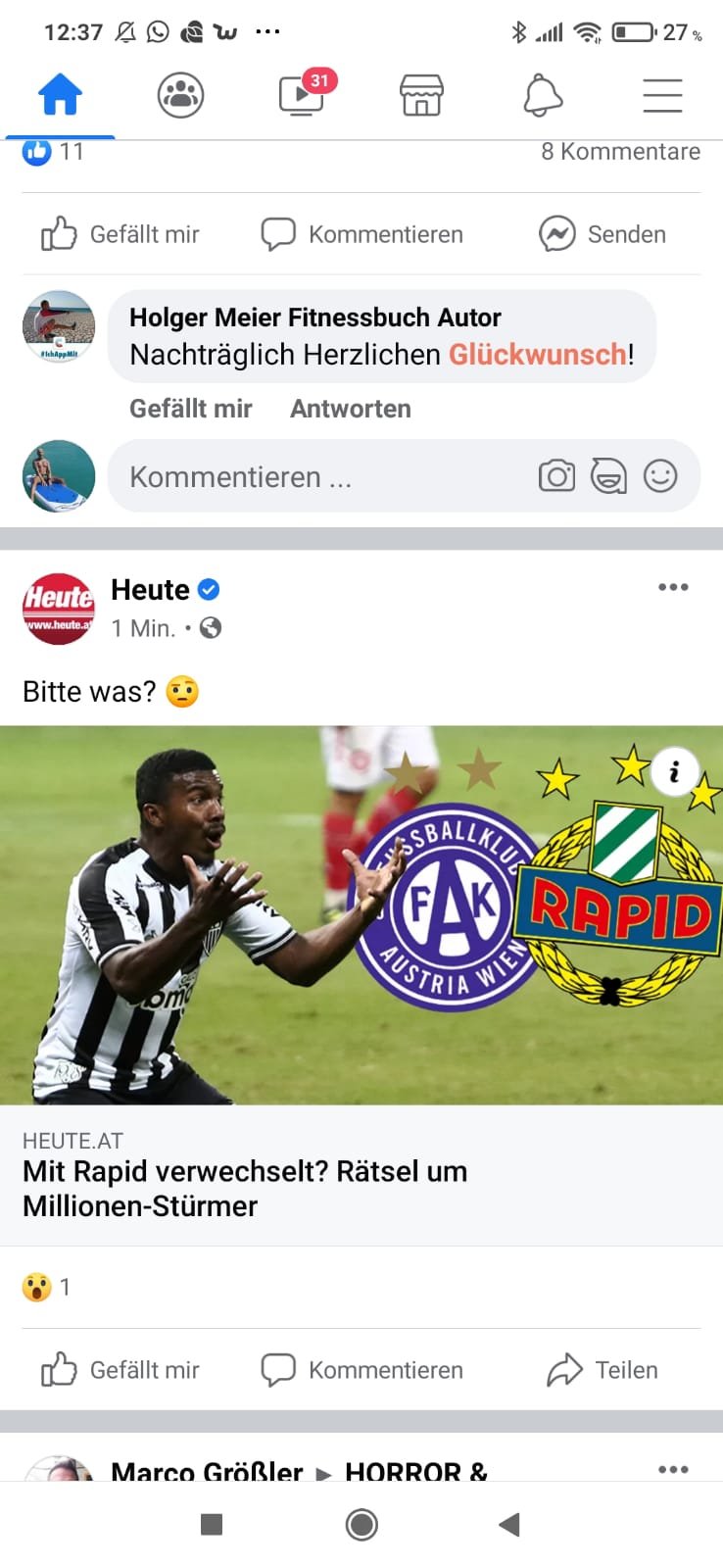Open the notifications bell

[542, 96]
